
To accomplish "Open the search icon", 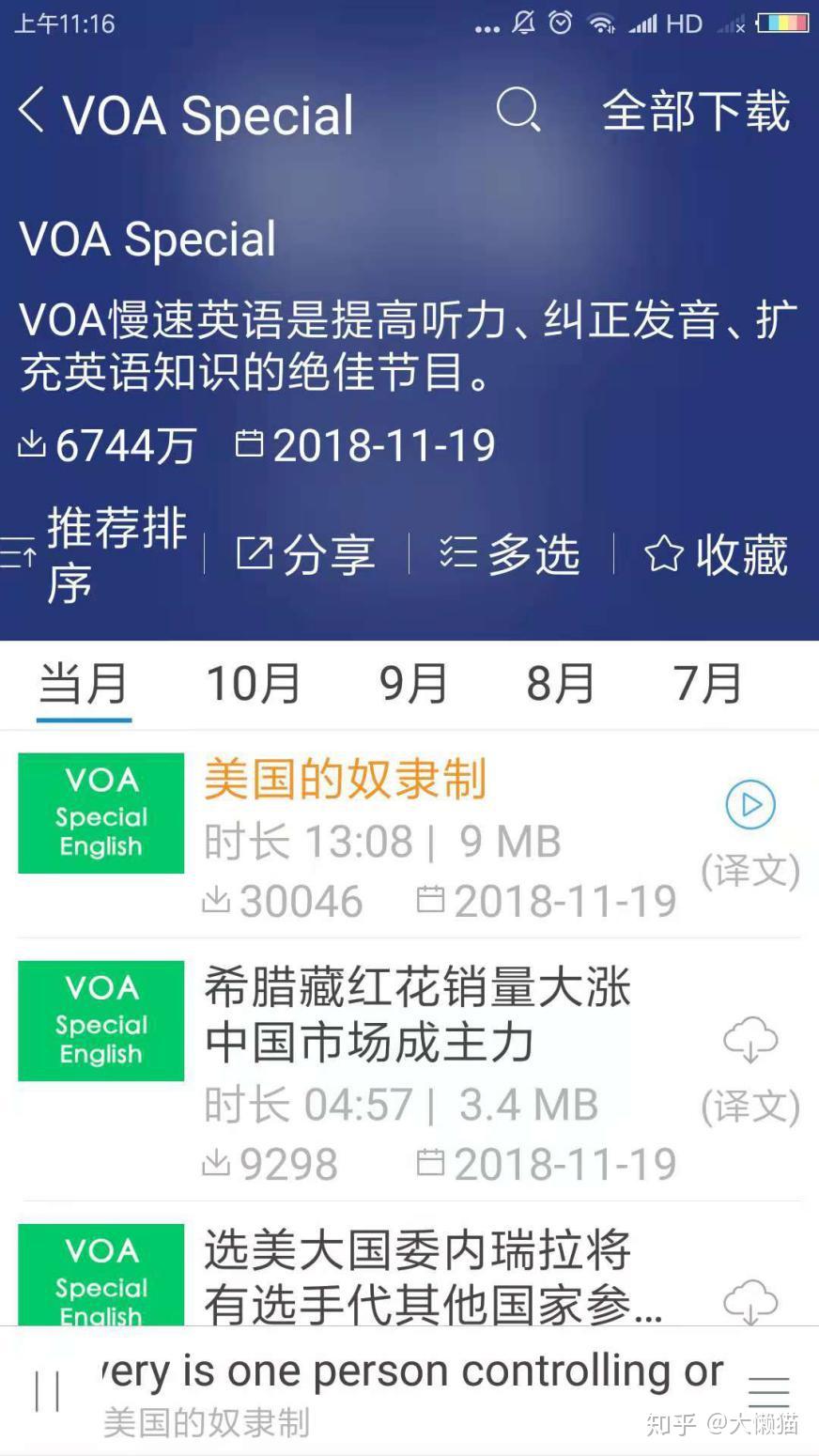I will 518,111.
